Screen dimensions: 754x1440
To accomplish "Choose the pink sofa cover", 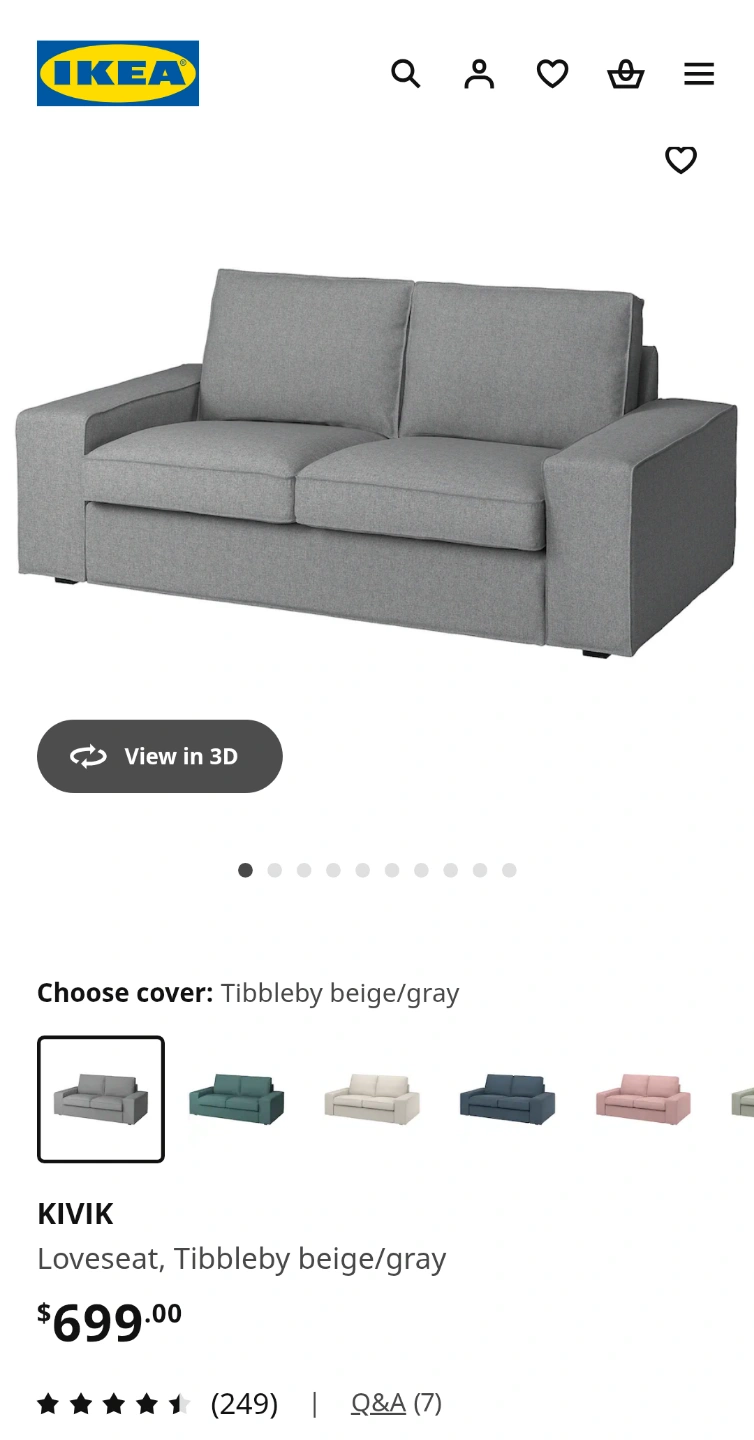I will tap(643, 1099).
